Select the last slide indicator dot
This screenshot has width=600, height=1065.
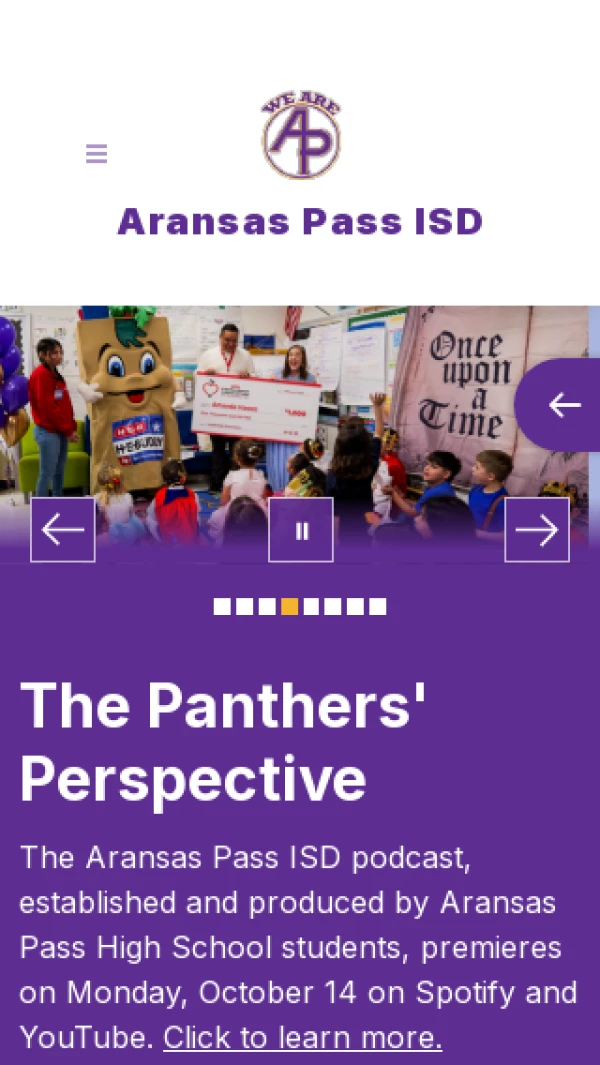[x=377, y=606]
